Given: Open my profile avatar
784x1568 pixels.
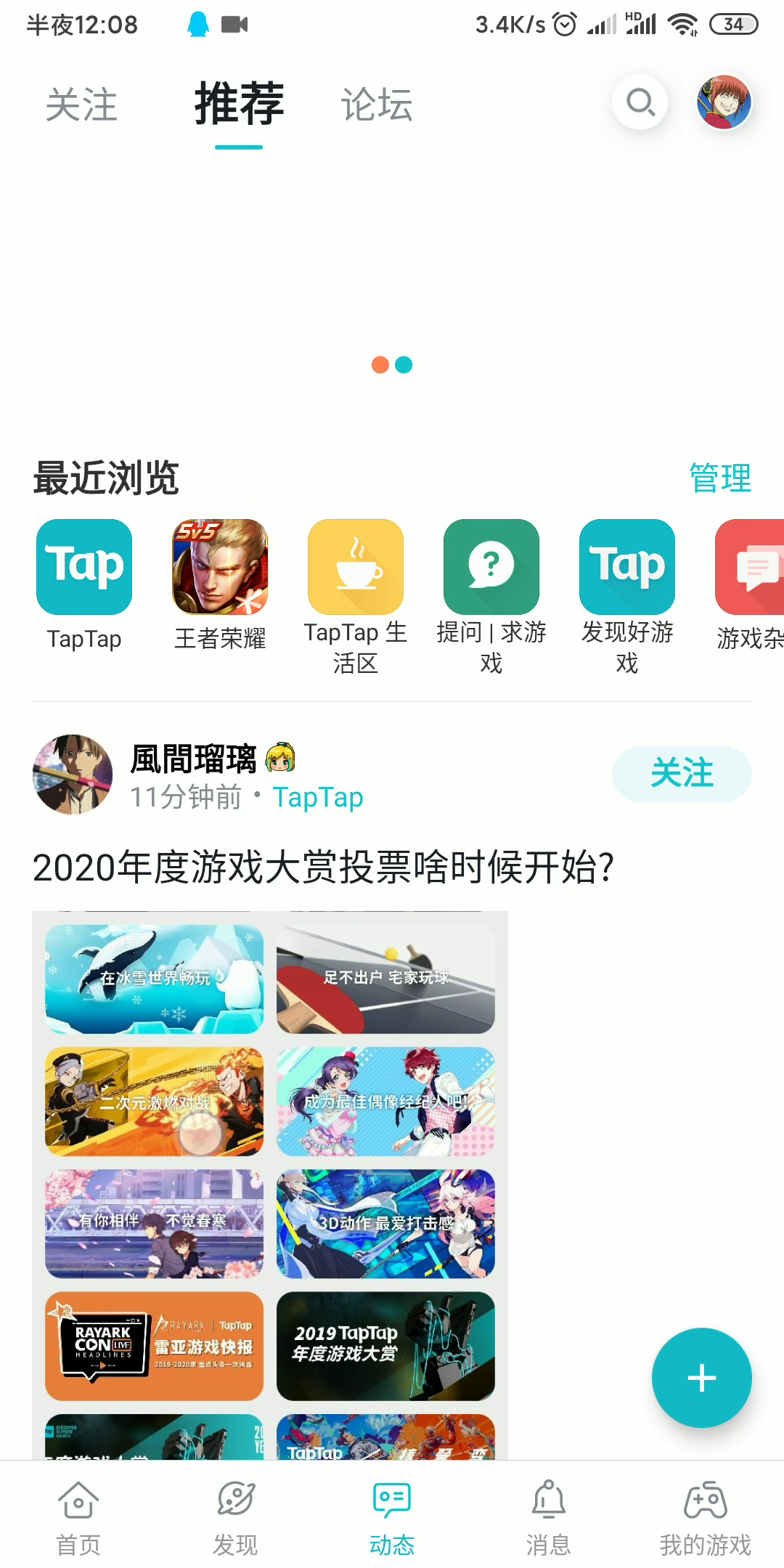Looking at the screenshot, I should click(x=724, y=102).
